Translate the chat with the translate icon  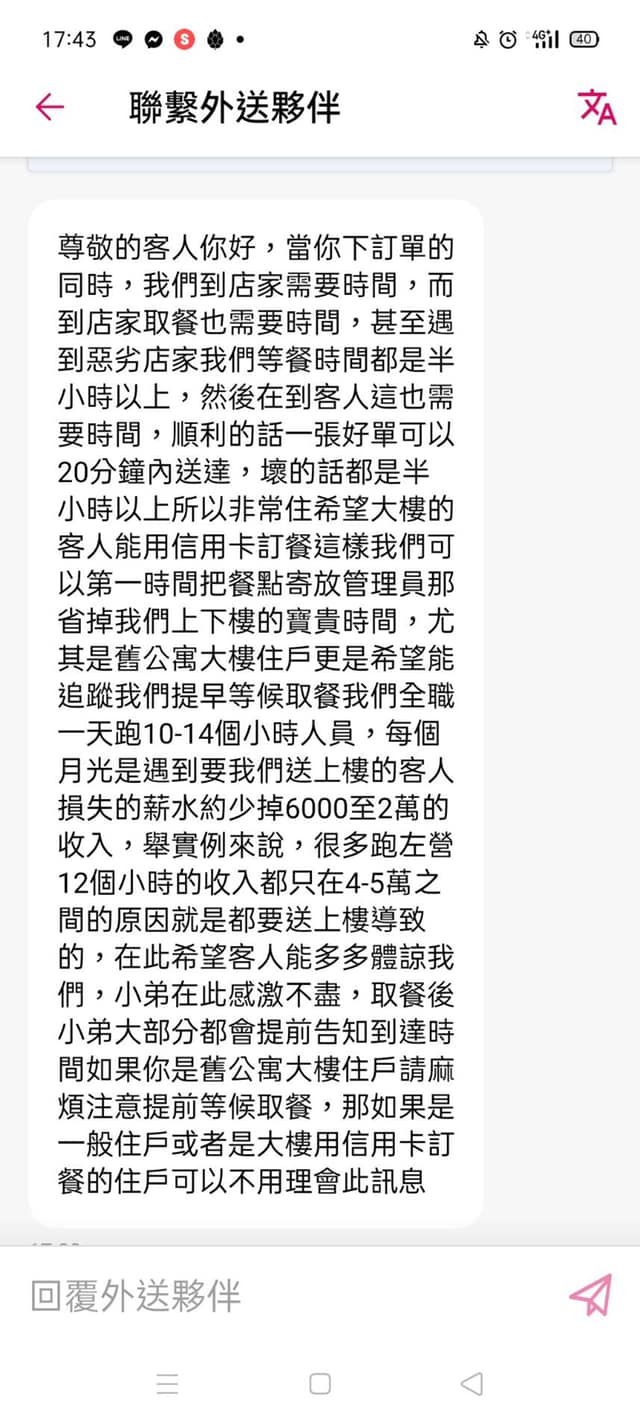tap(597, 107)
